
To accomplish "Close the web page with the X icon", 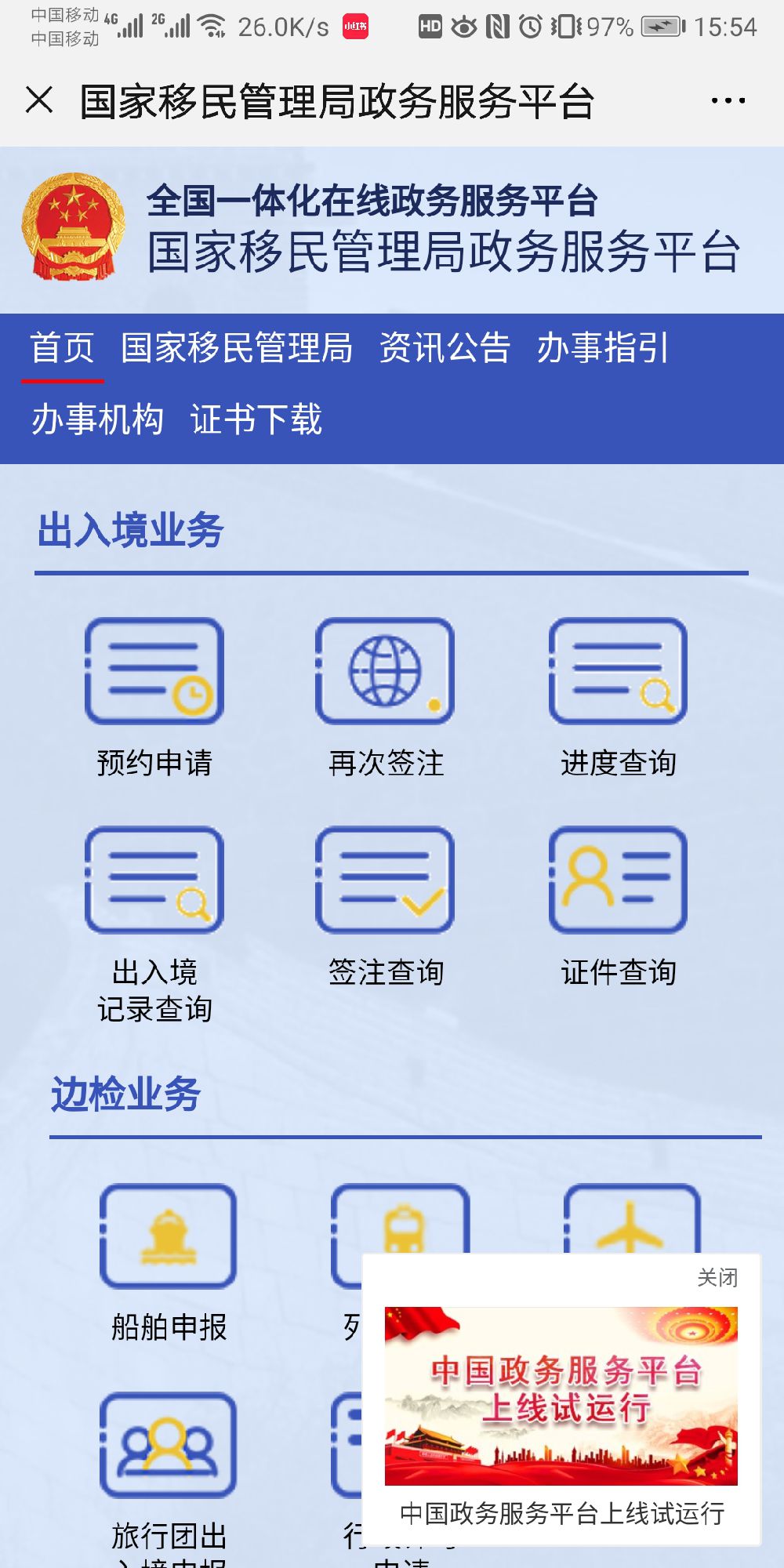I will point(39,100).
